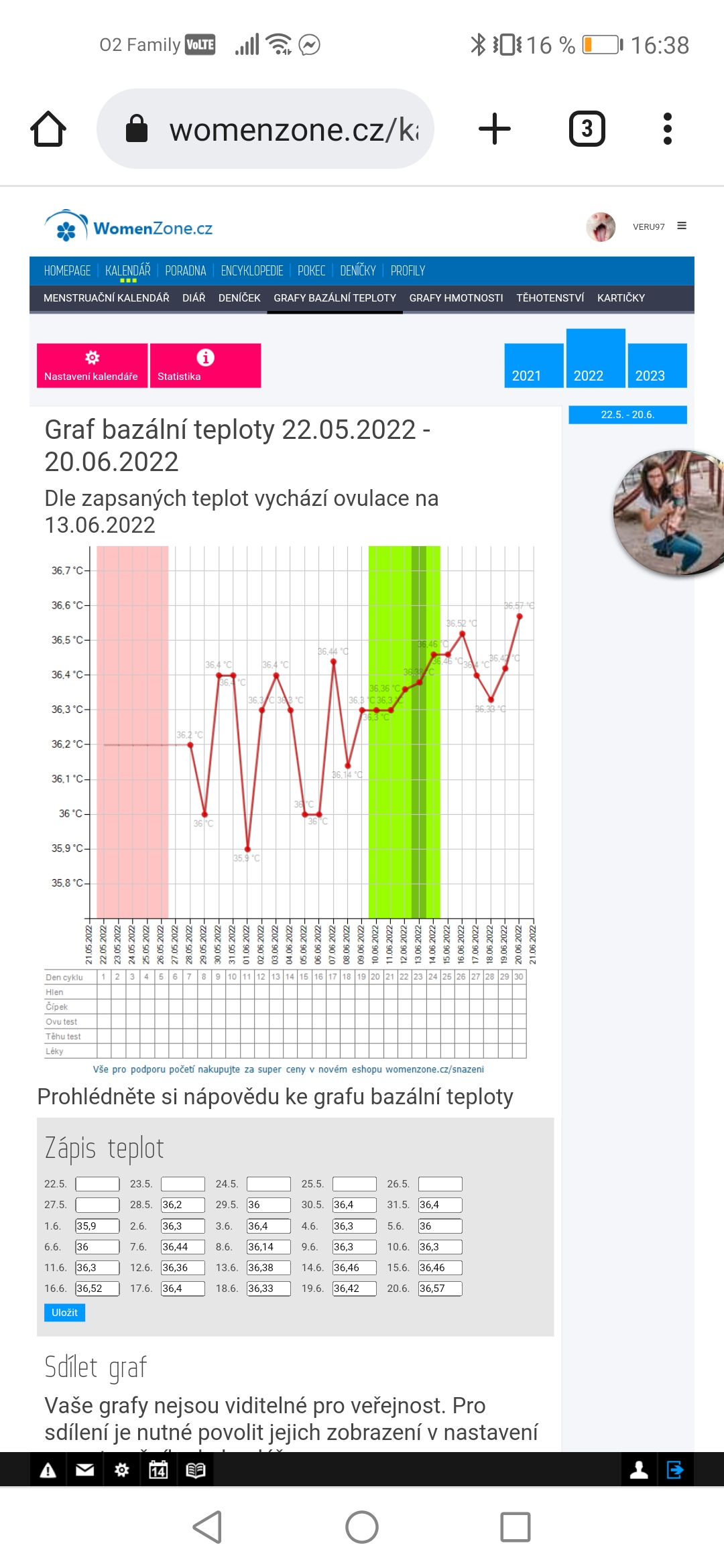Edit temperature field for 22.5.
Image resolution: width=724 pixels, height=1568 pixels.
pyautogui.click(x=97, y=1184)
